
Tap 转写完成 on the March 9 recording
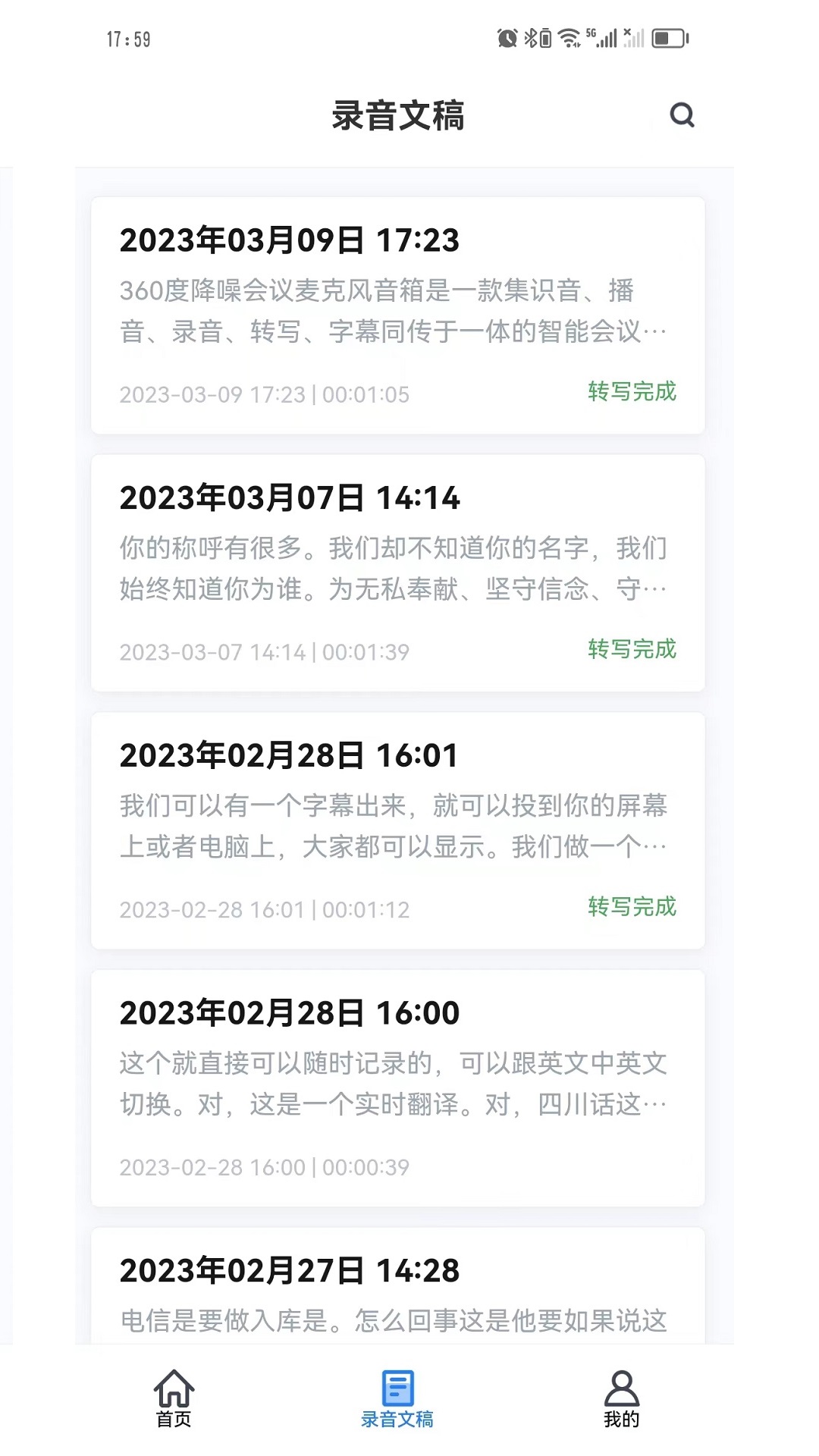632,393
